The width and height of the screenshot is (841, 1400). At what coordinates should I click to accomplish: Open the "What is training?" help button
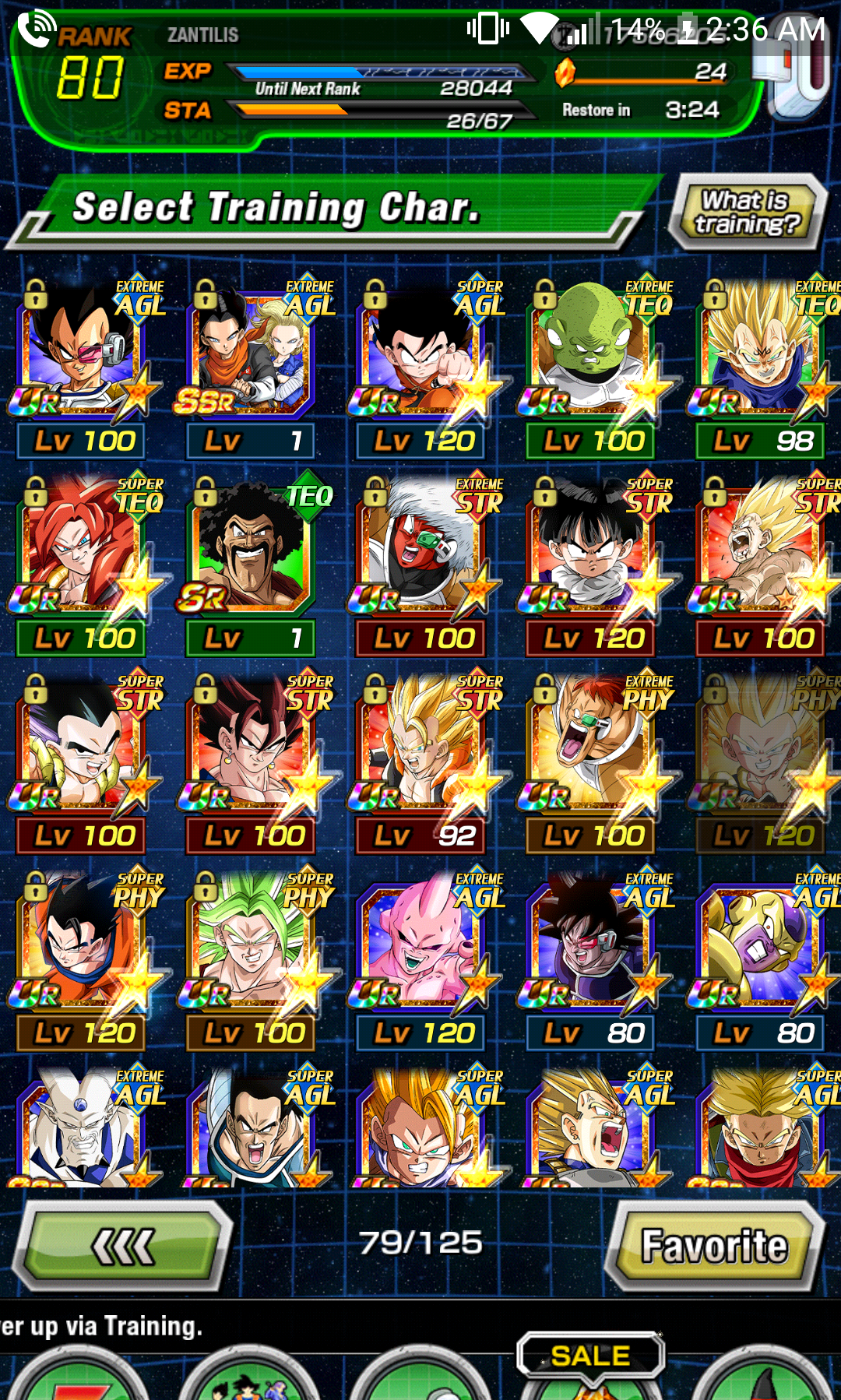746,212
